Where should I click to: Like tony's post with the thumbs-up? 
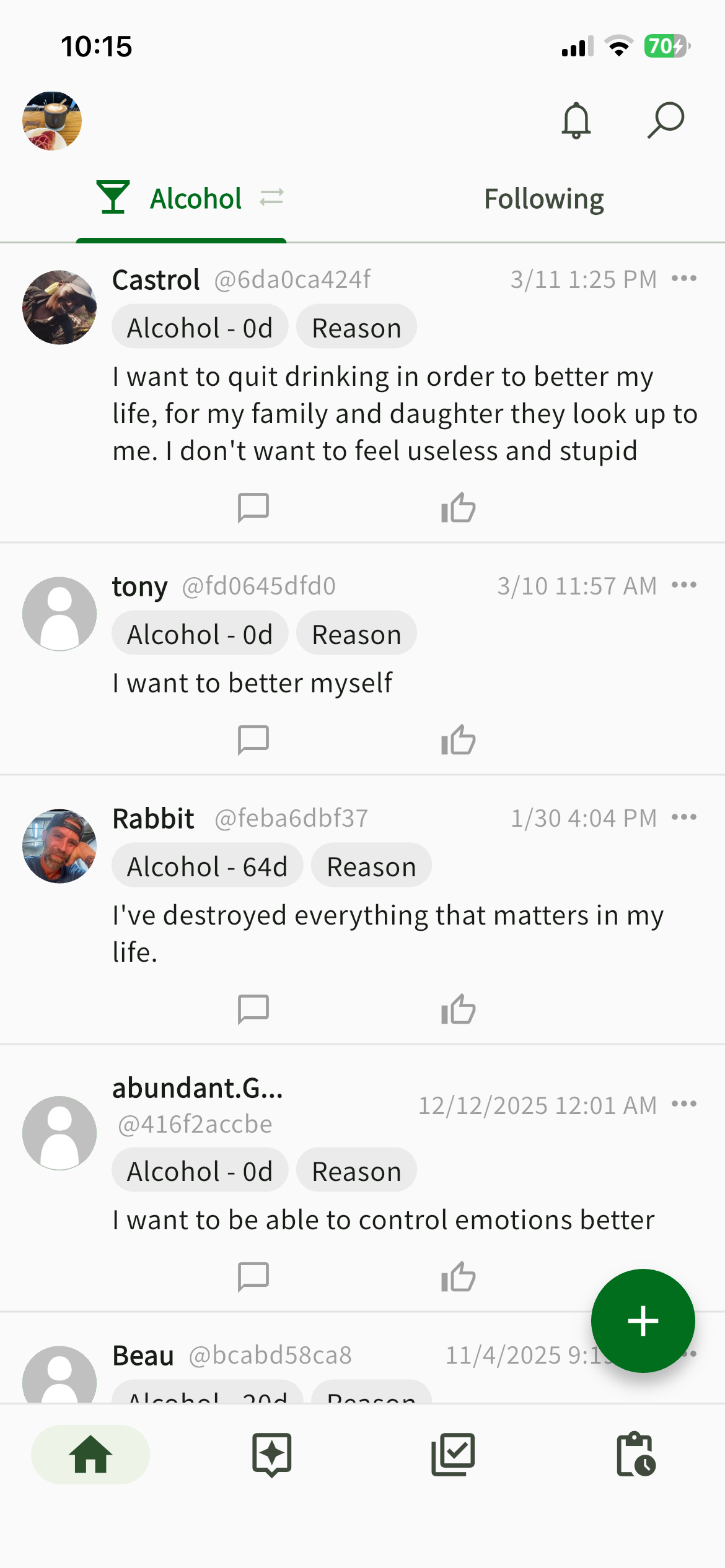[458, 740]
